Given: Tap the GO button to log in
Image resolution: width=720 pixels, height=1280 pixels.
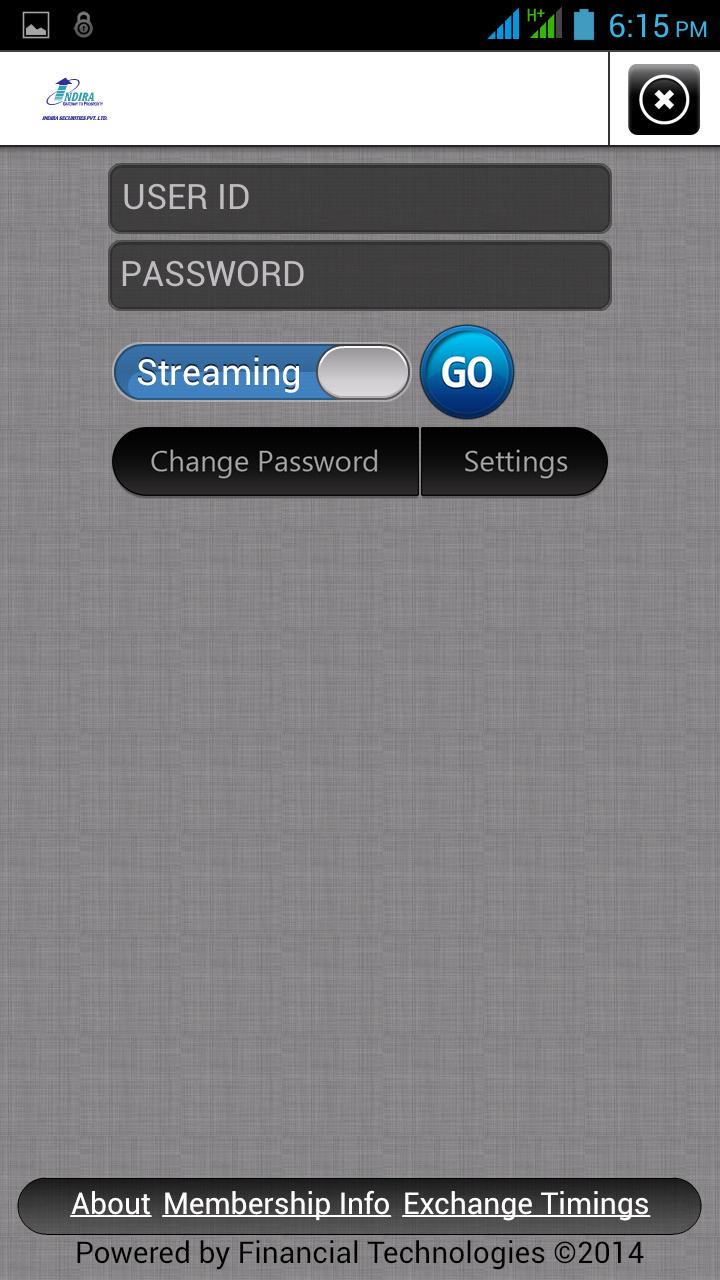Looking at the screenshot, I should (467, 372).
